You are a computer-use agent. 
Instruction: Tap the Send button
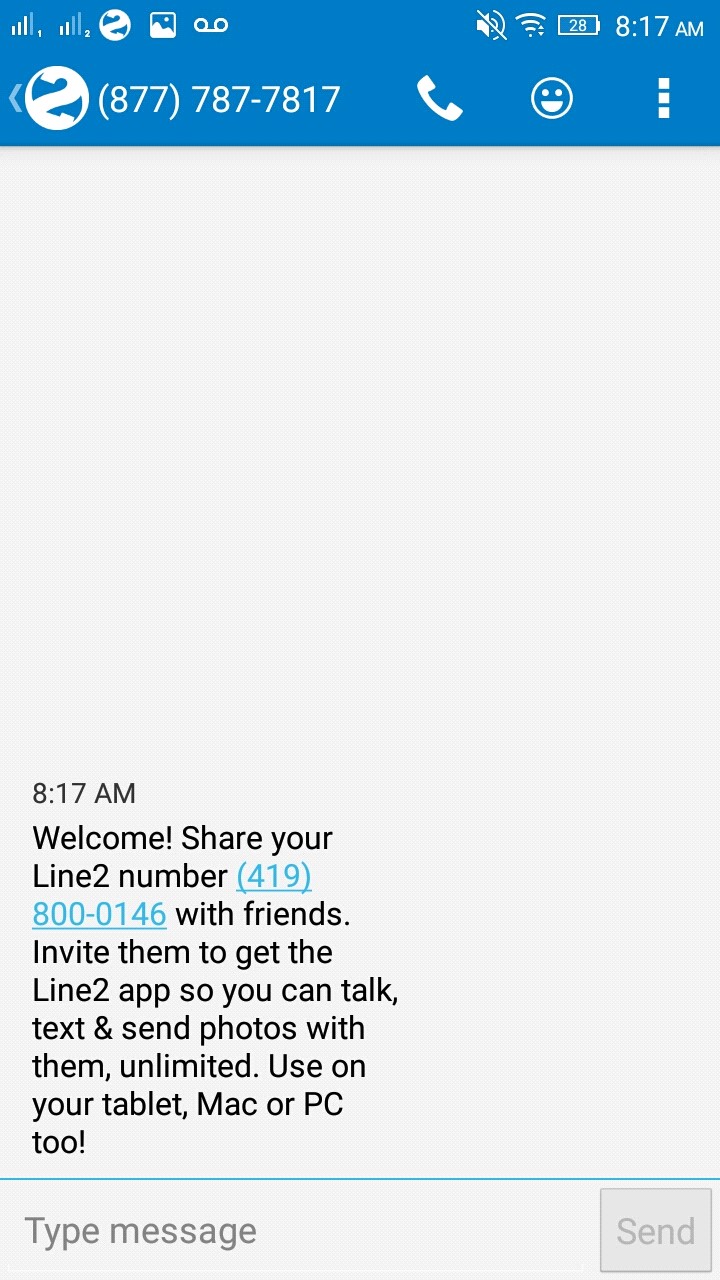(656, 1230)
